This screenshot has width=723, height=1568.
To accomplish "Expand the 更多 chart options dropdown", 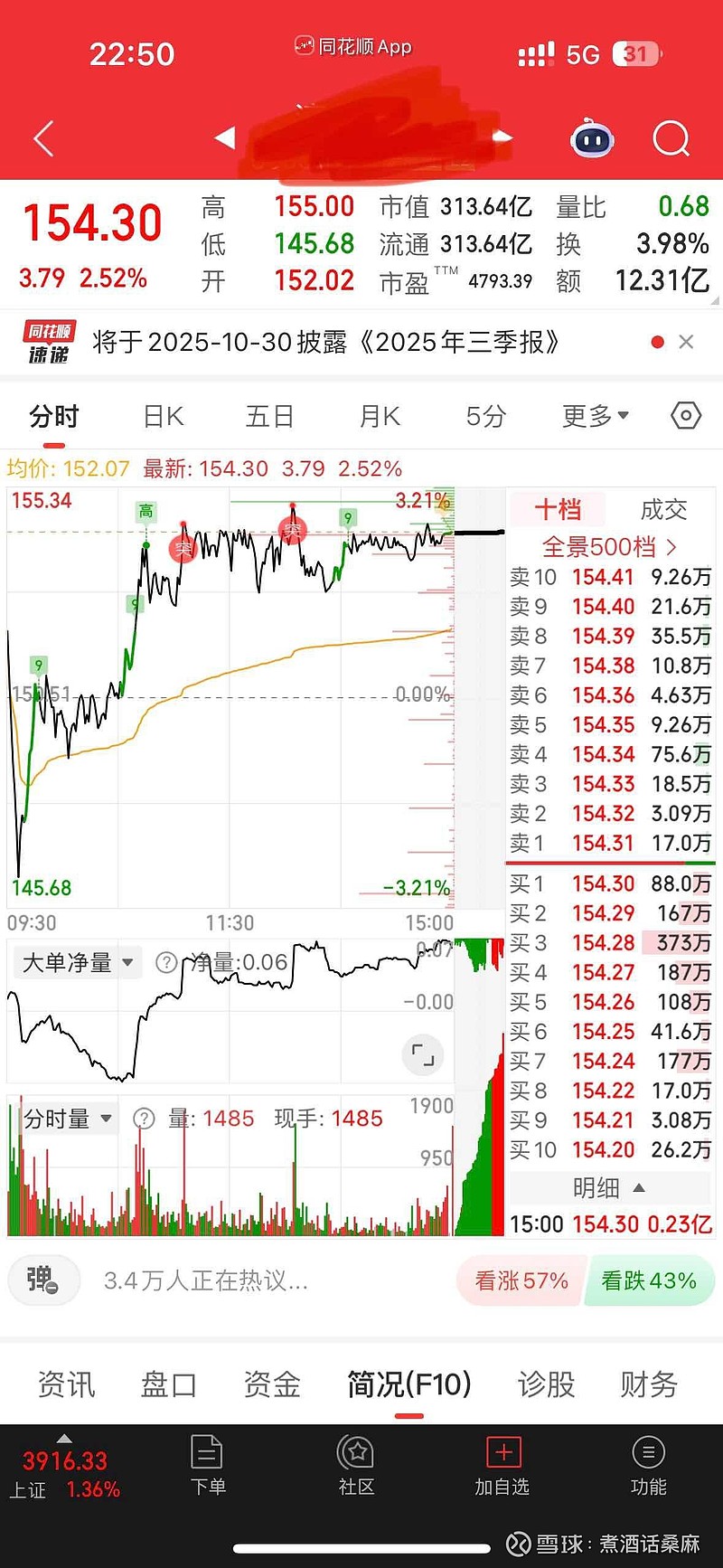I will 595,416.
